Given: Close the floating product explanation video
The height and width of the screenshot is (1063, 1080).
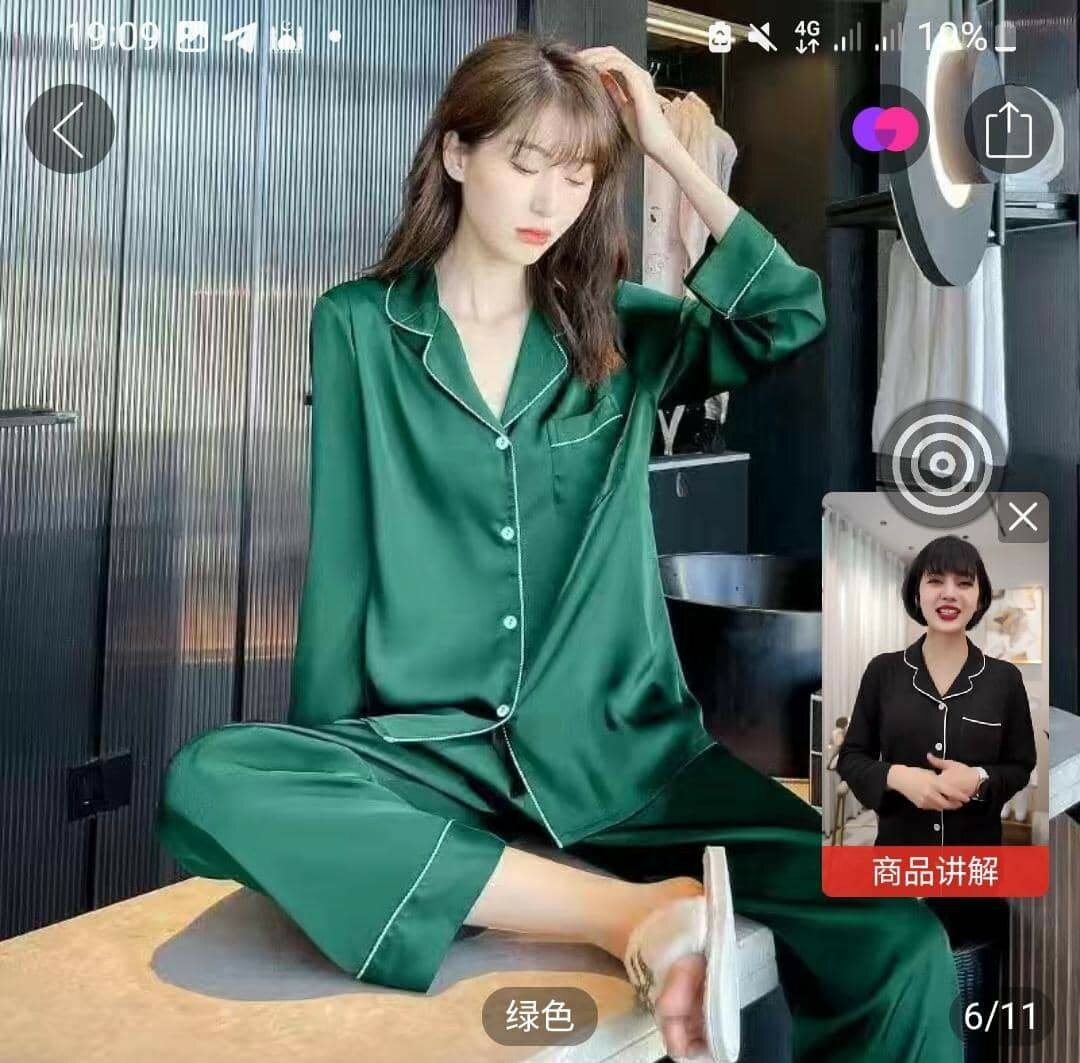Looking at the screenshot, I should 1023,517.
